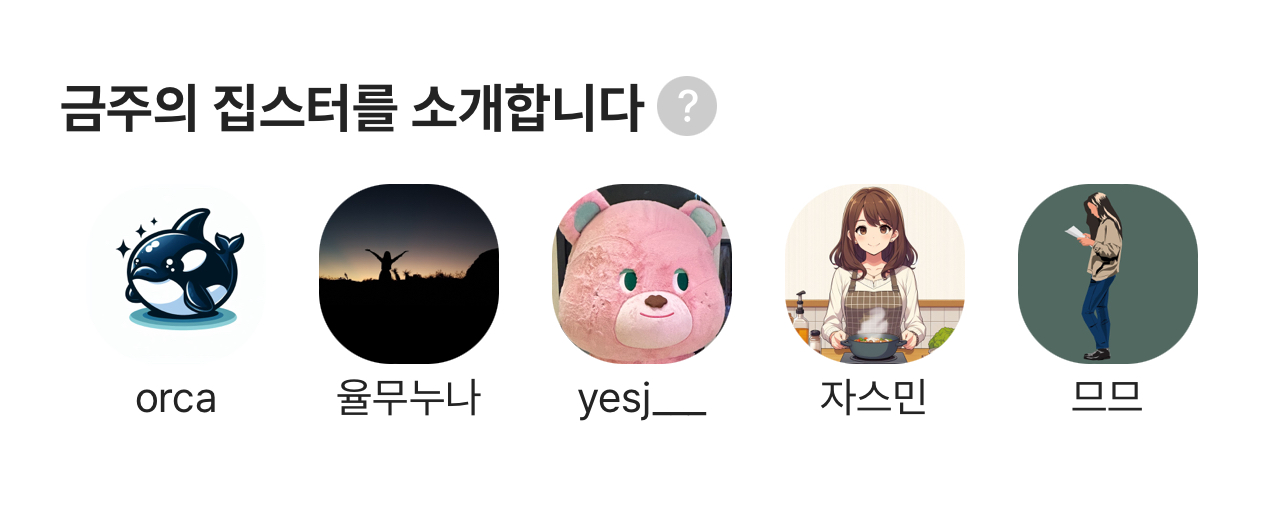Select 자스민's profile

click(x=875, y=274)
